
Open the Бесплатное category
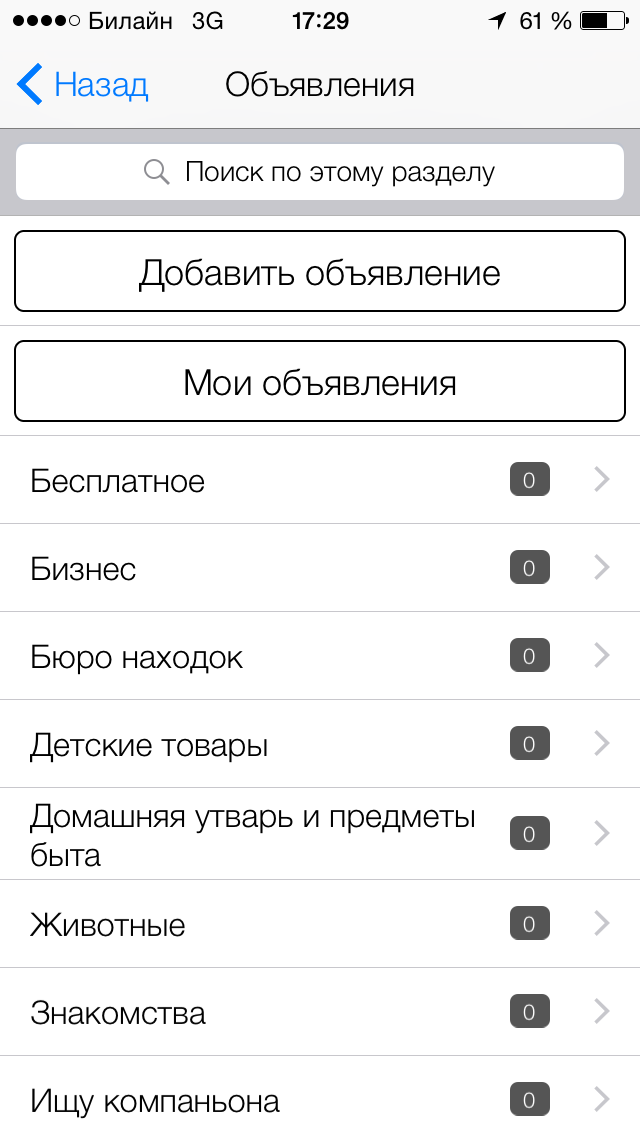[x=320, y=481]
